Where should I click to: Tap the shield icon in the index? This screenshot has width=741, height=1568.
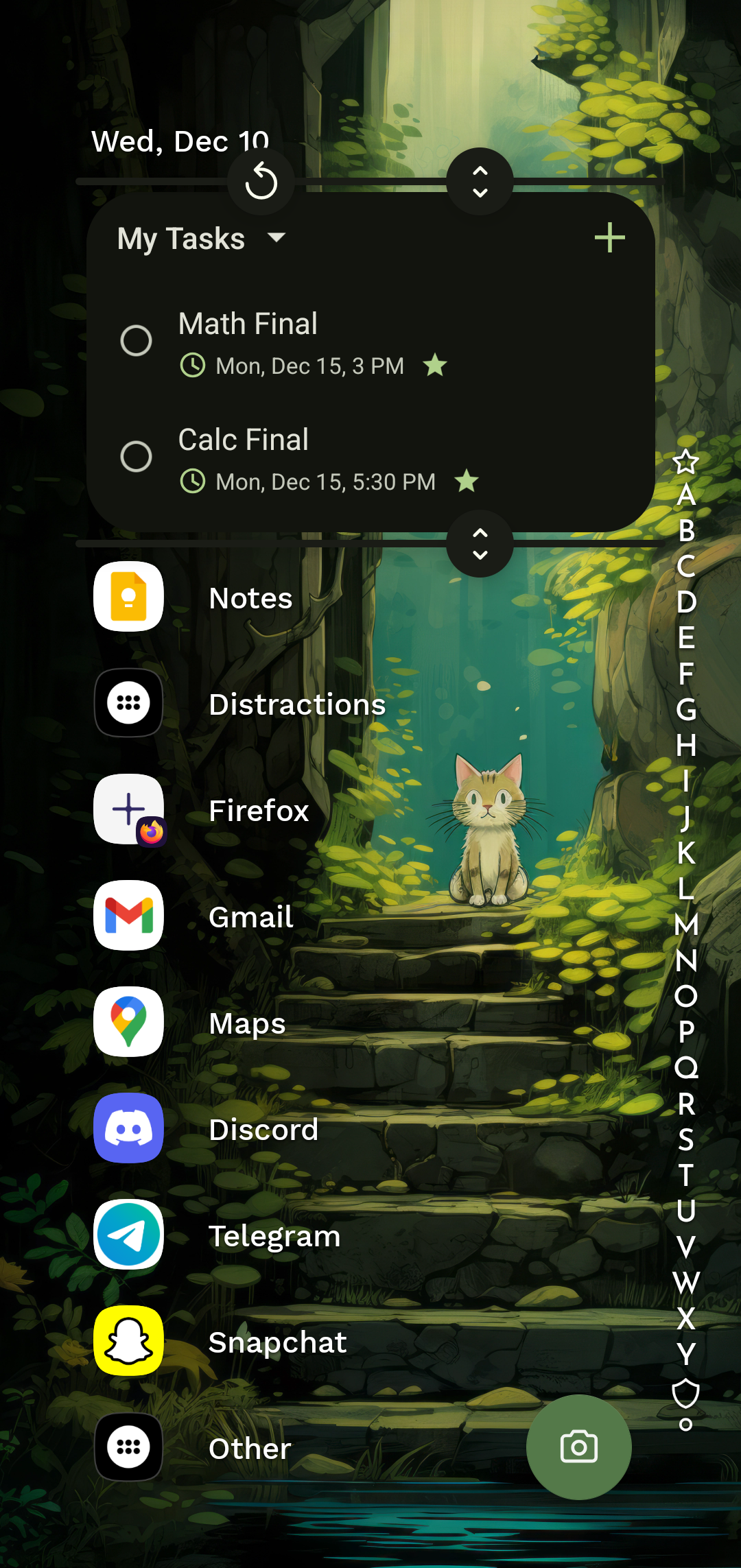pyautogui.click(x=685, y=1393)
